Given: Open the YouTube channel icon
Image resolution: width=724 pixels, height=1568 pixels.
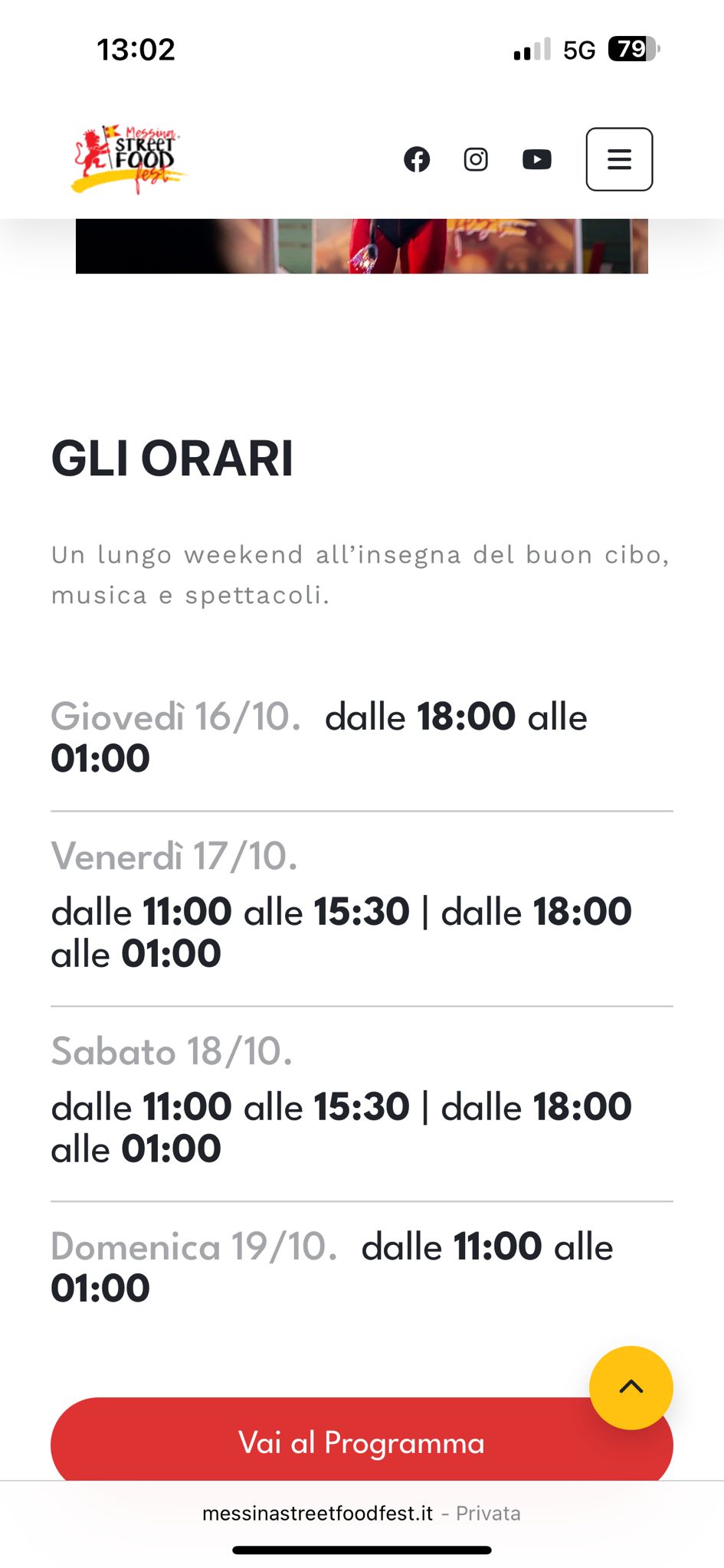Looking at the screenshot, I should [537, 159].
